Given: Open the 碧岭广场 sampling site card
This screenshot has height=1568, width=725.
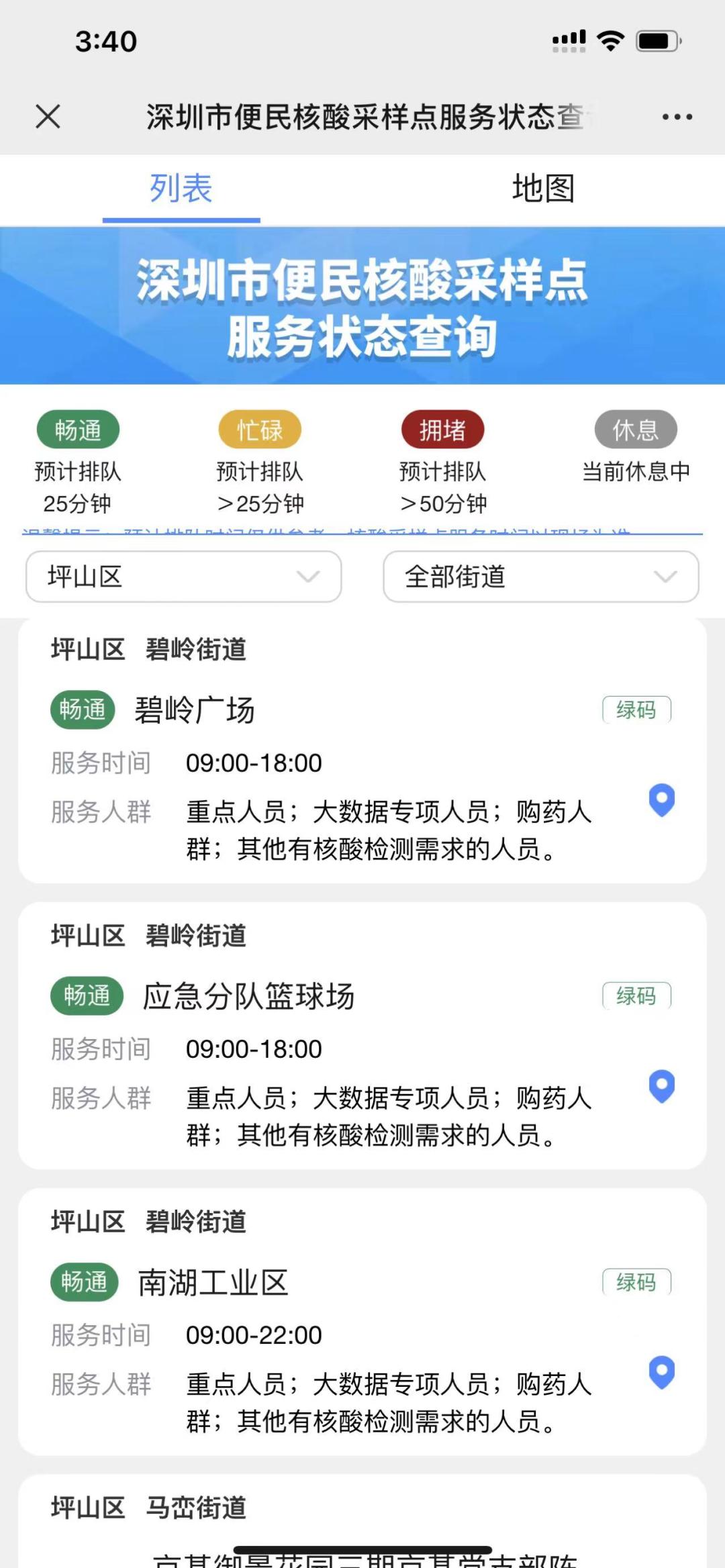Looking at the screenshot, I should pyautogui.click(x=195, y=710).
